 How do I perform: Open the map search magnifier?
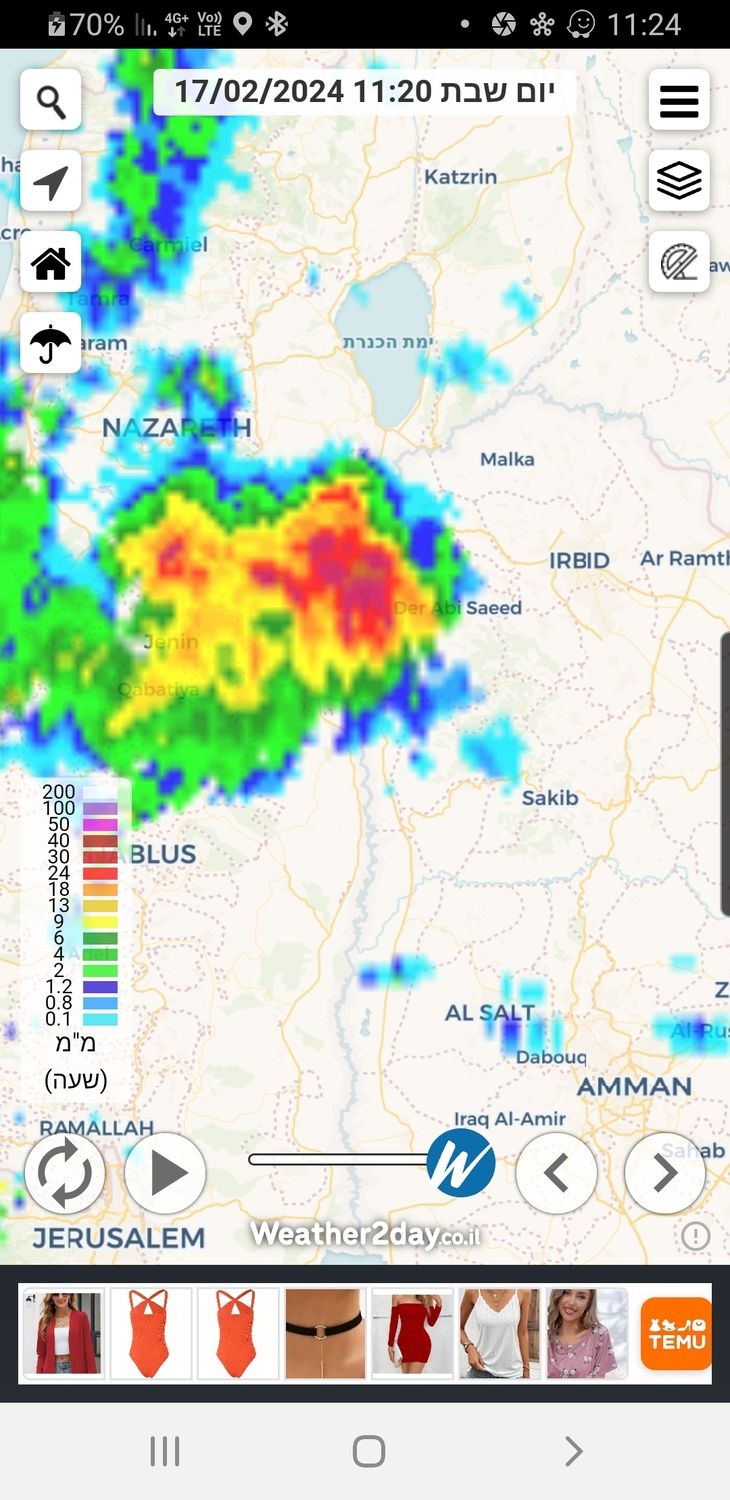(x=50, y=100)
